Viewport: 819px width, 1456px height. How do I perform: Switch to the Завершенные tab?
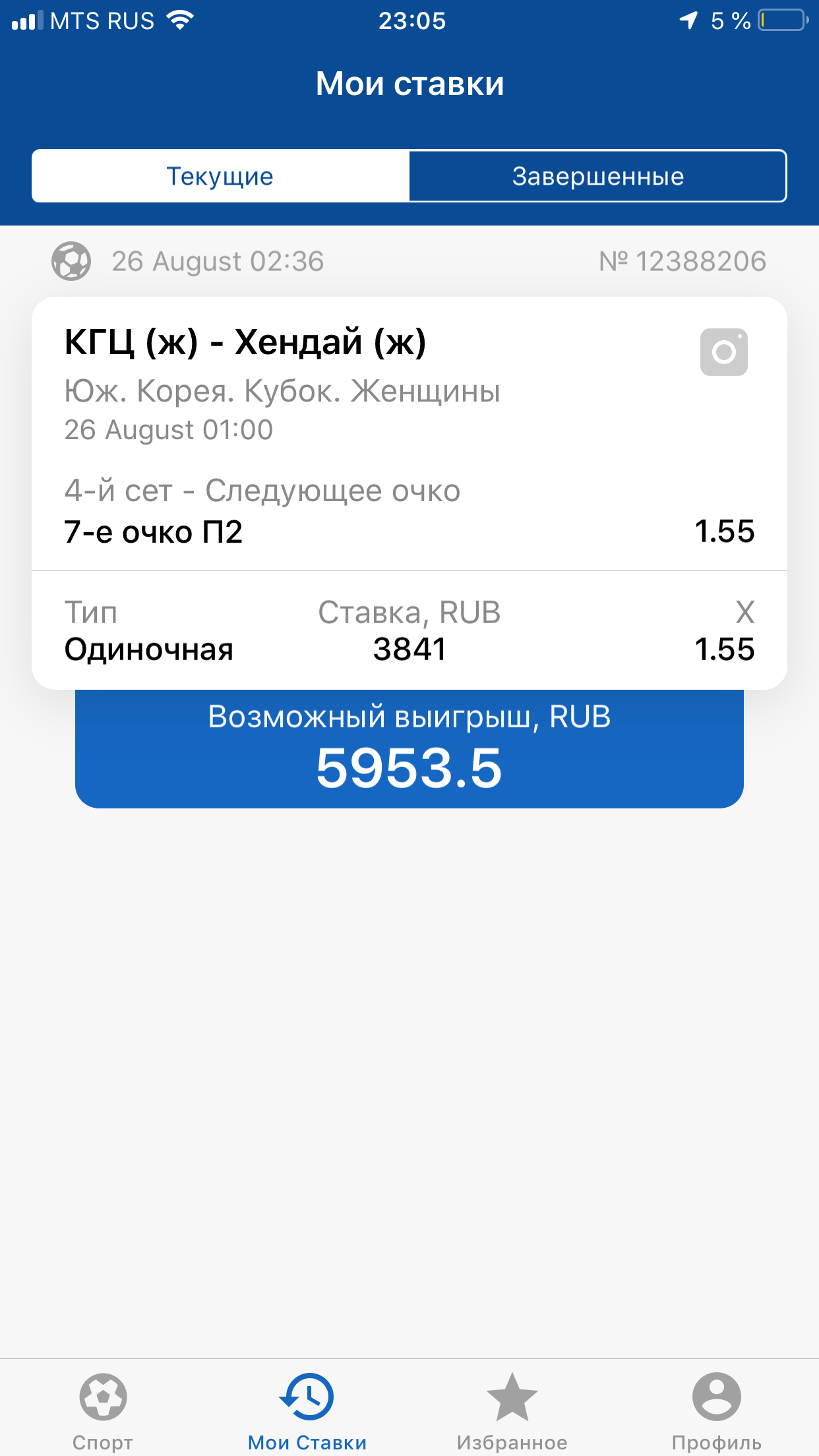[597, 176]
